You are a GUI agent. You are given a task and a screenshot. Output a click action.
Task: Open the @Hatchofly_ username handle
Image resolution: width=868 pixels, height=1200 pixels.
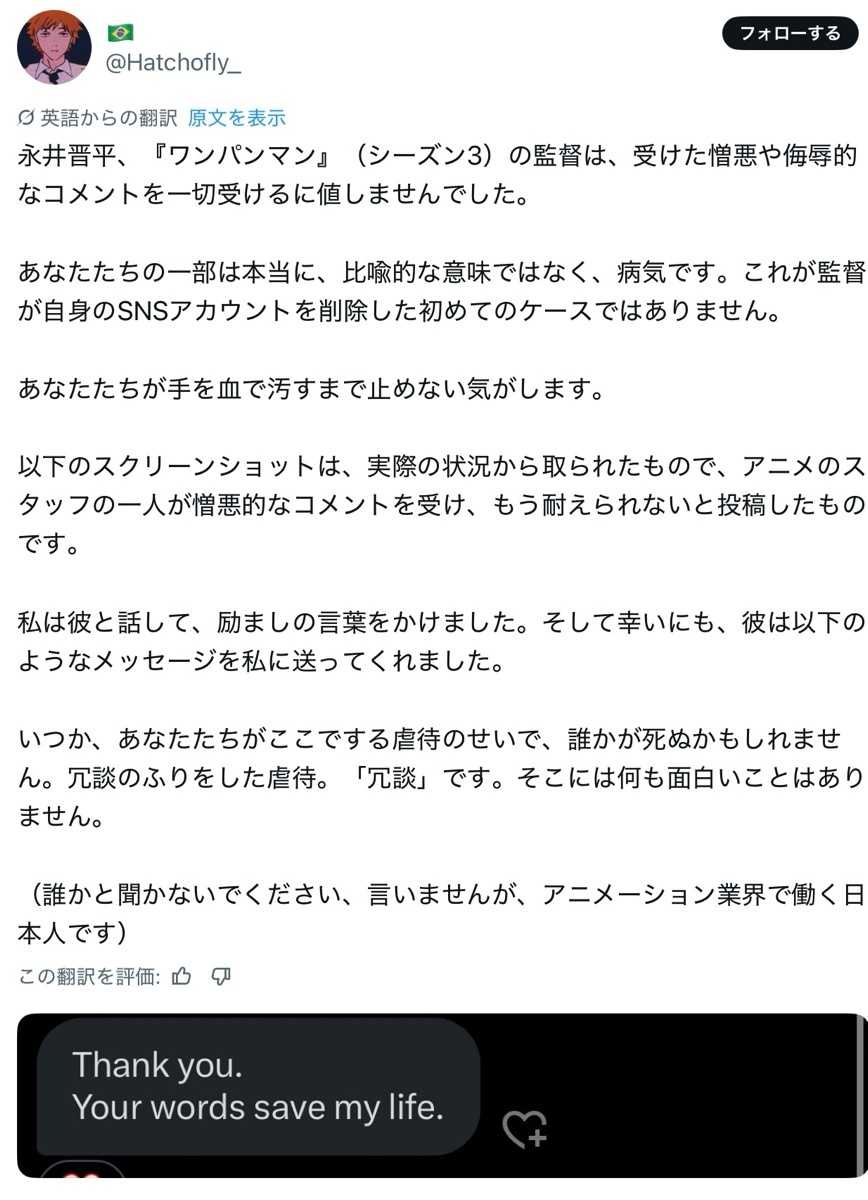174,63
